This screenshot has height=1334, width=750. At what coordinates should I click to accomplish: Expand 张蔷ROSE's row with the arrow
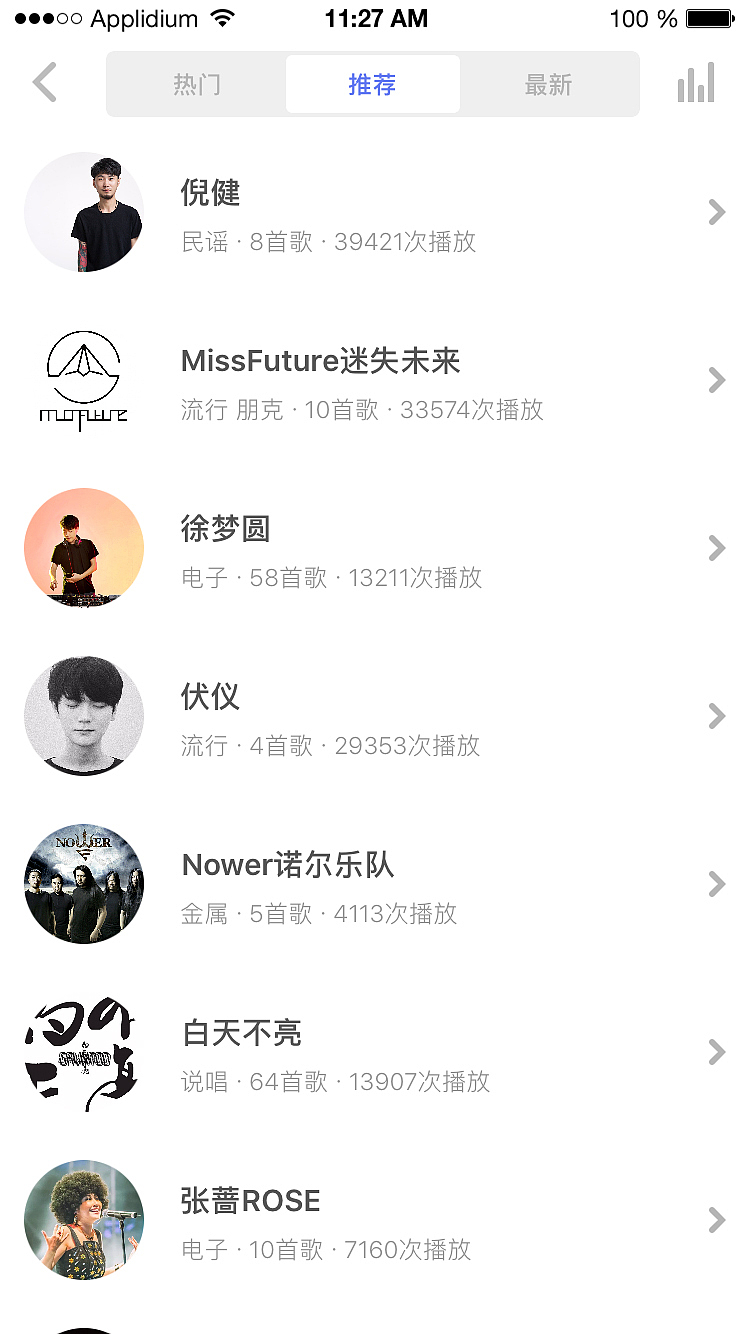(716, 1220)
